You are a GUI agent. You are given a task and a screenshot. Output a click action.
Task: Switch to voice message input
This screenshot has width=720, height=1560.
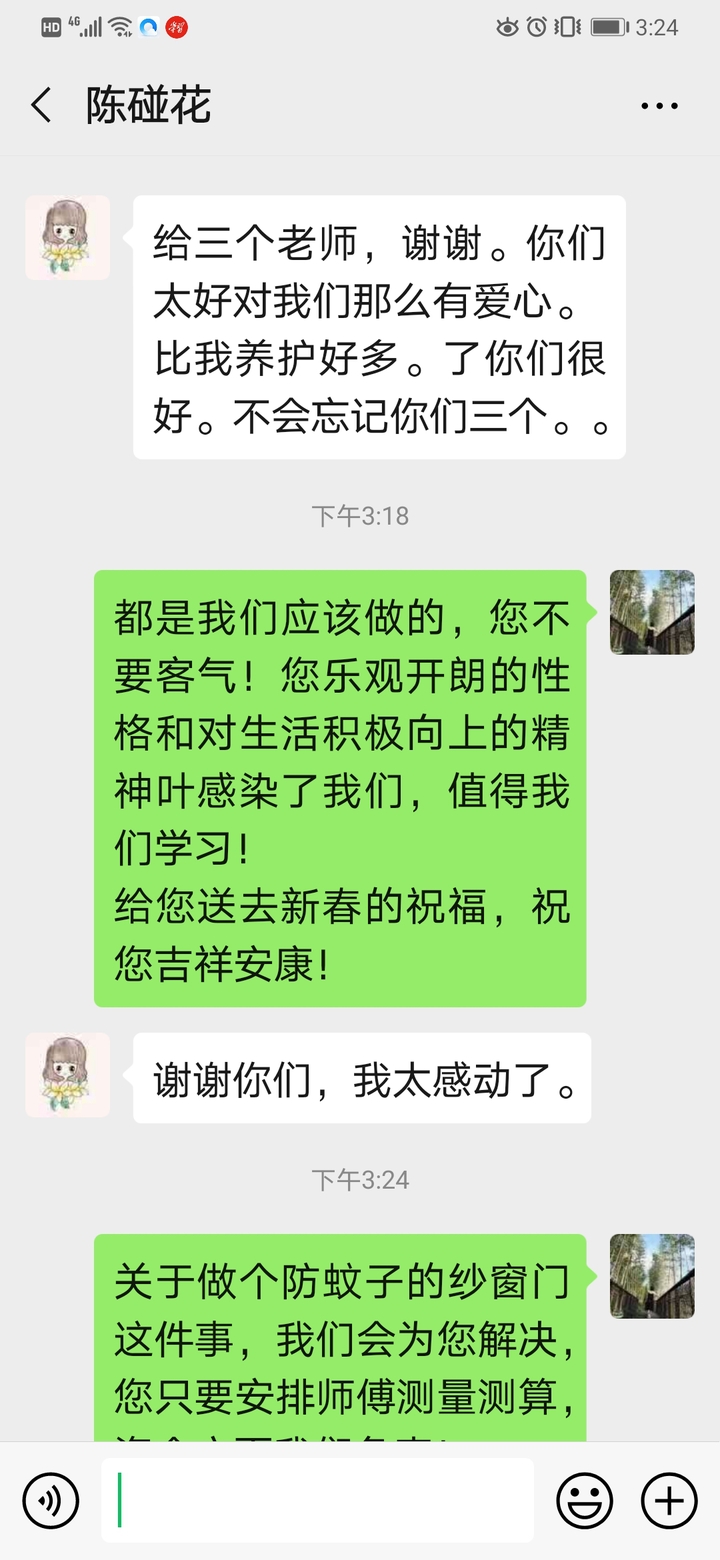point(50,1500)
